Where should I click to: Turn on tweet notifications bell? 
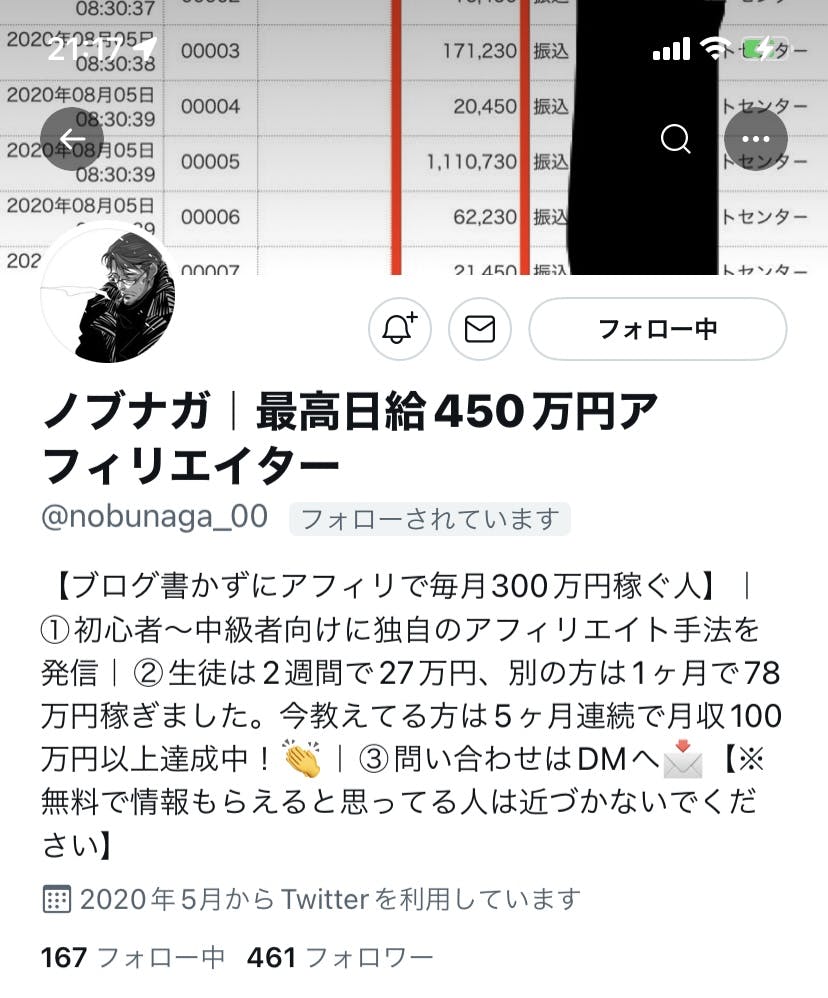pyautogui.click(x=399, y=329)
